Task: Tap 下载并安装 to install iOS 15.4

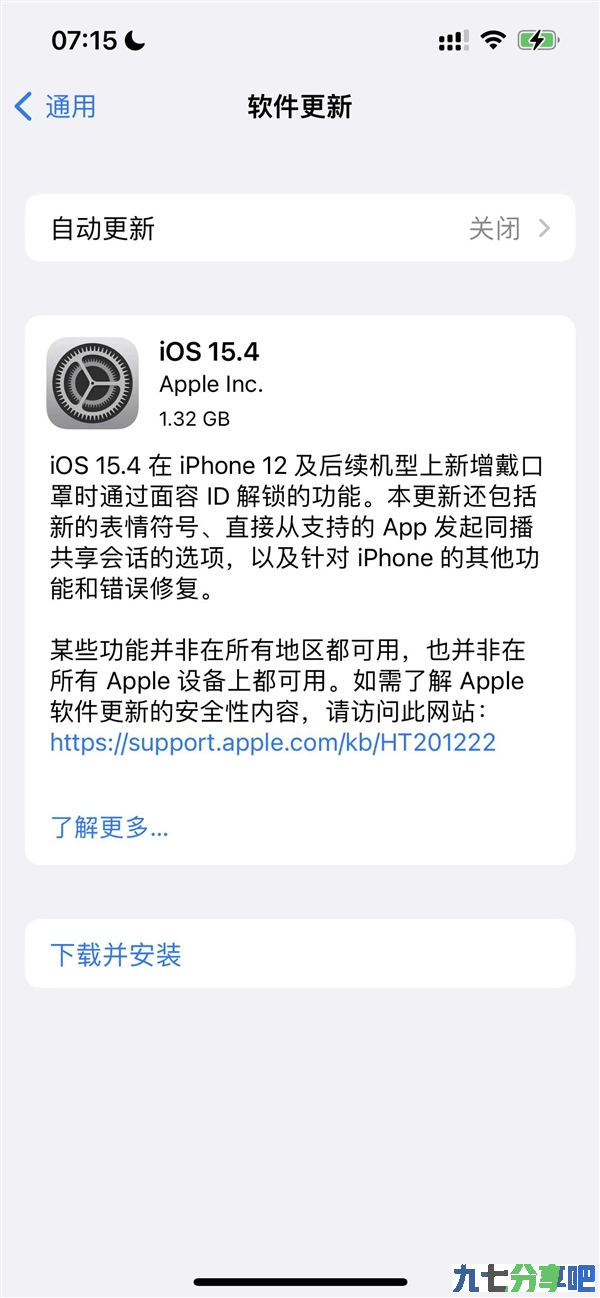Action: point(300,954)
